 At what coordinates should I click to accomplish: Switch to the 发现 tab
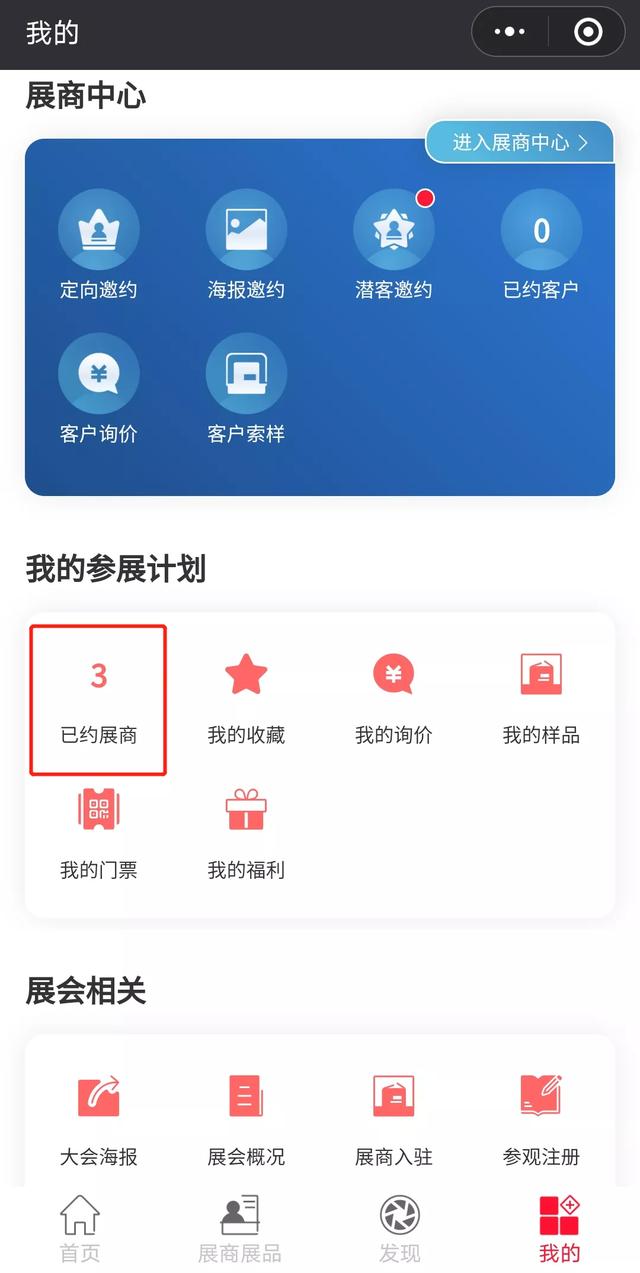[x=400, y=1229]
